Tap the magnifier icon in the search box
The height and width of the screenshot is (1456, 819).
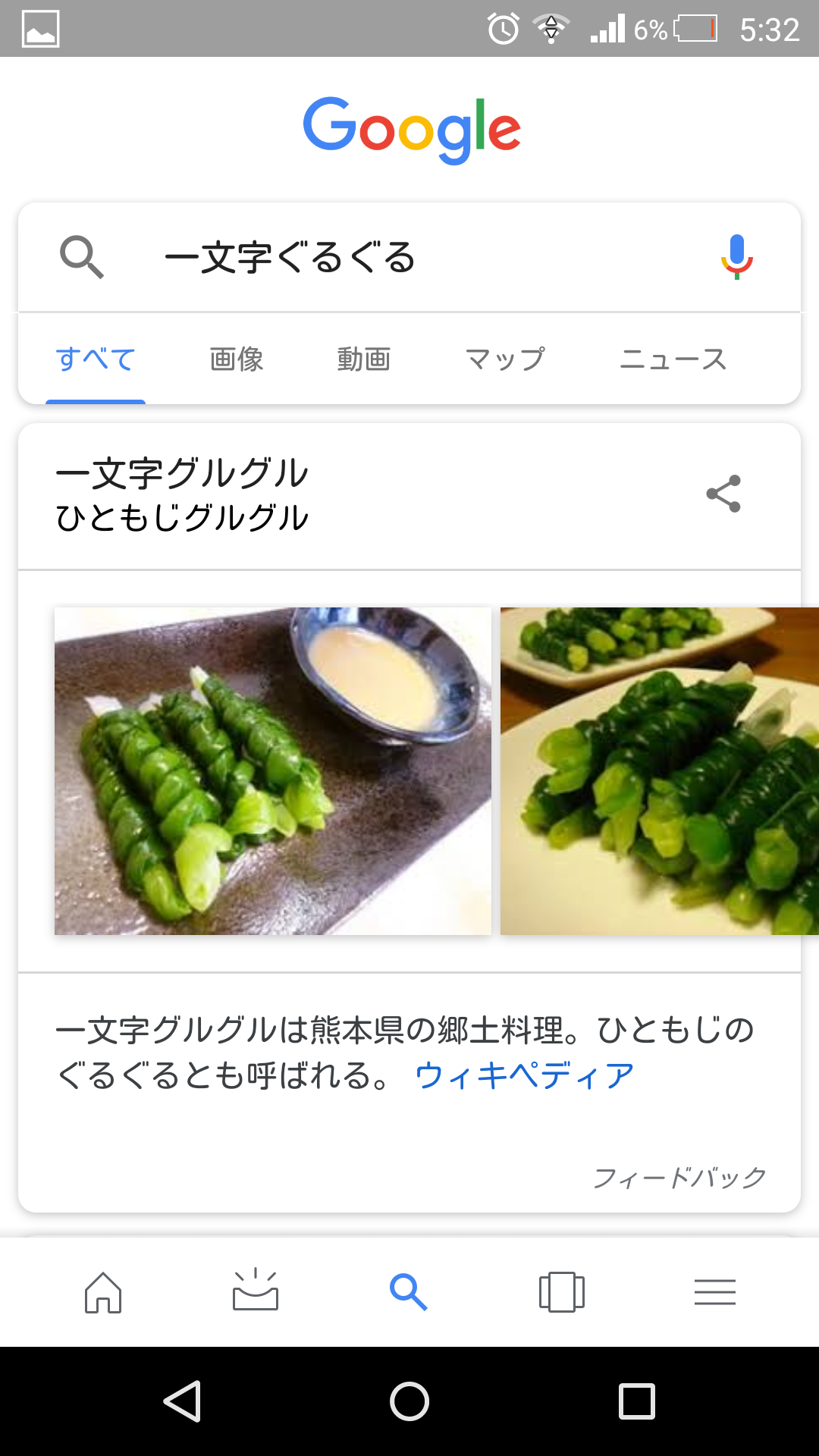[x=82, y=257]
